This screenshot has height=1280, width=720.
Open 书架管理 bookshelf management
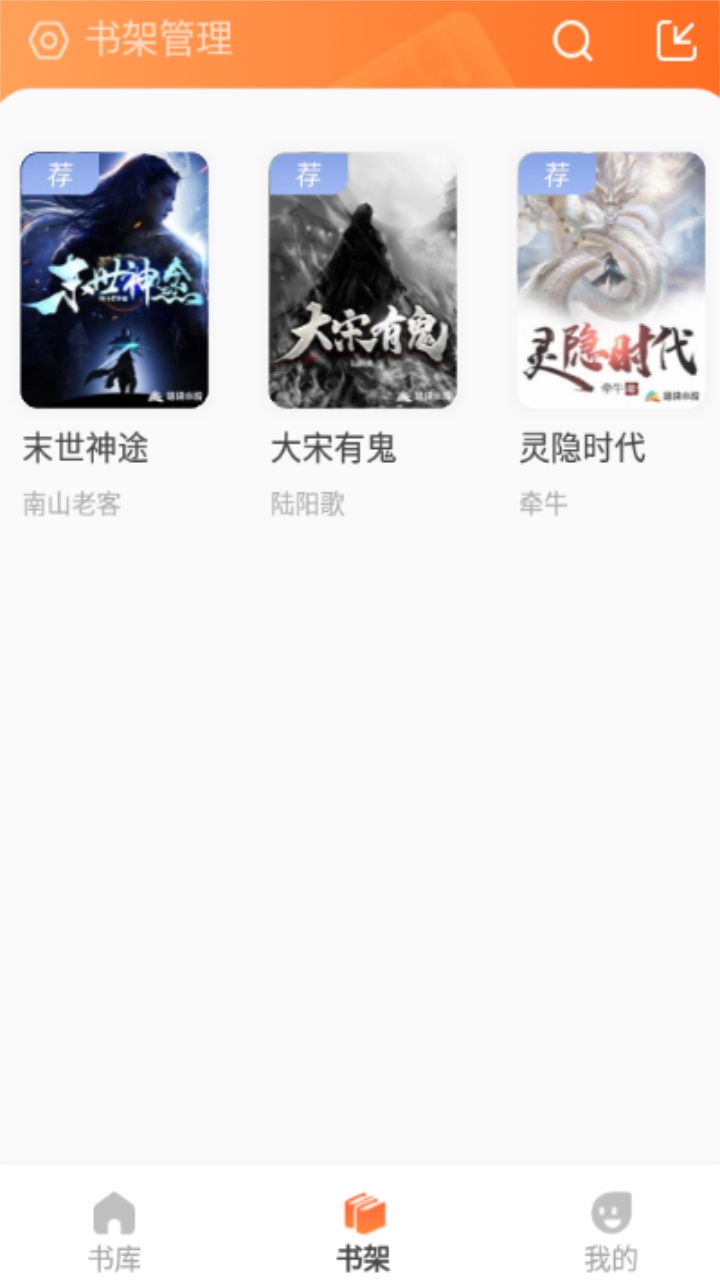point(131,41)
